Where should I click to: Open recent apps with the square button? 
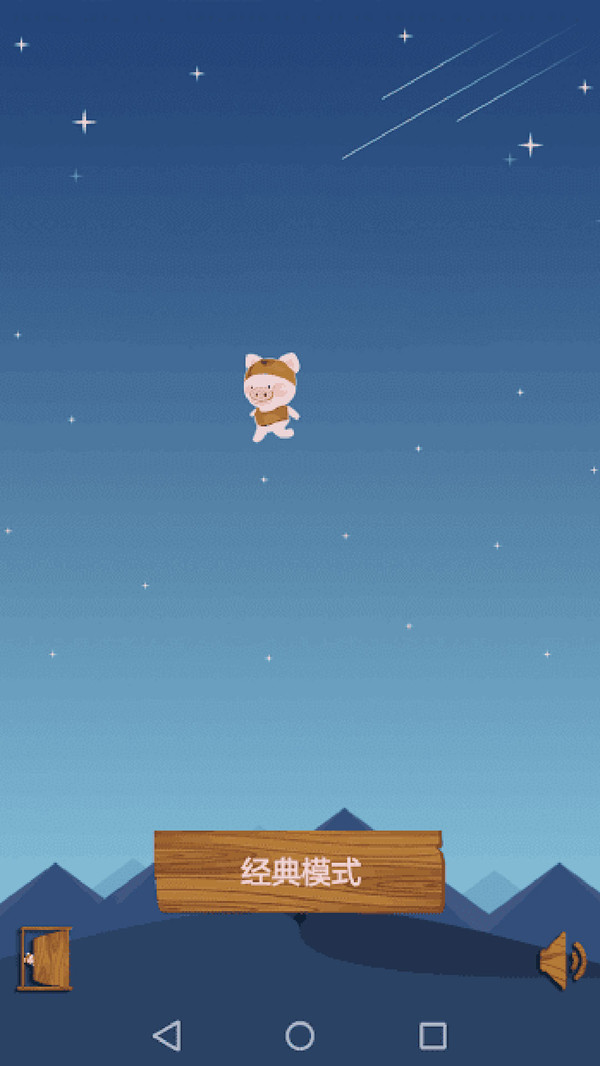(432, 1035)
